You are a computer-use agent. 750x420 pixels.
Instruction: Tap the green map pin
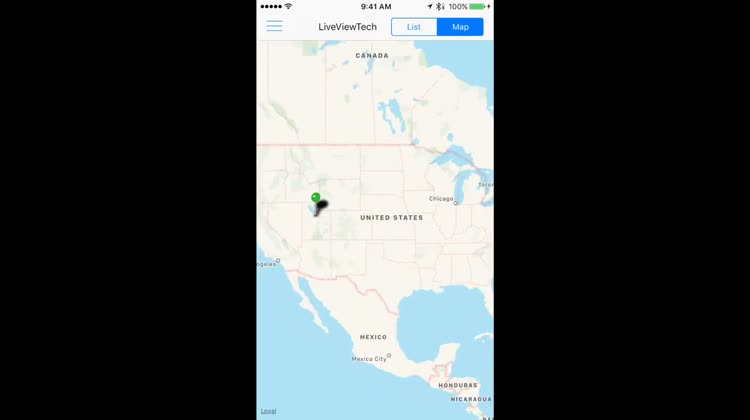(316, 199)
